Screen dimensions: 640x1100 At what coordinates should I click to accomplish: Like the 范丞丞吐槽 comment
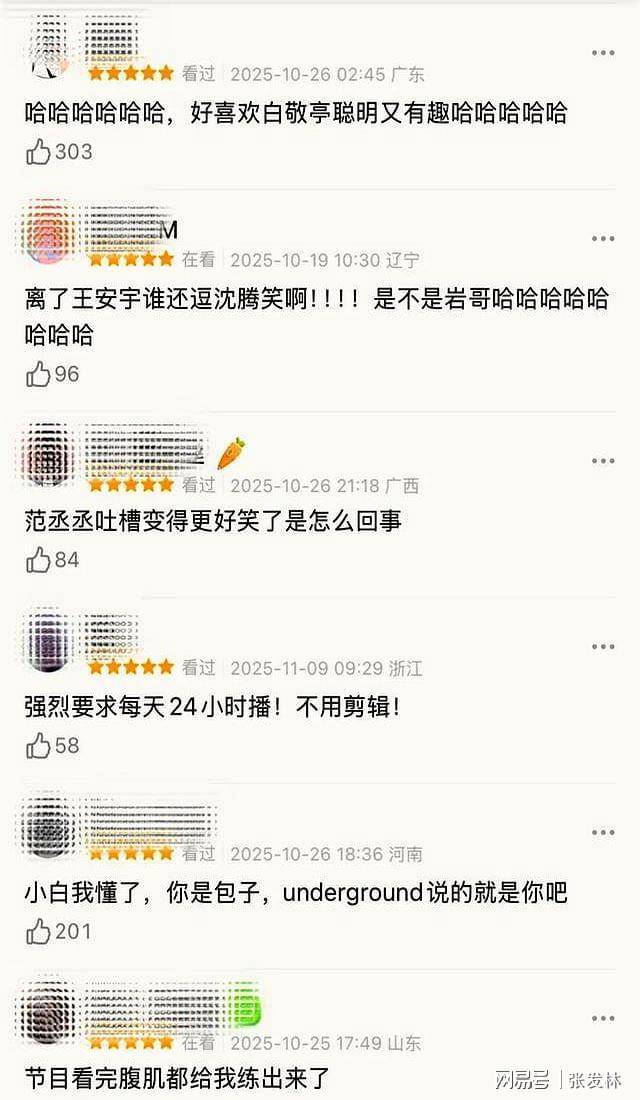39,560
